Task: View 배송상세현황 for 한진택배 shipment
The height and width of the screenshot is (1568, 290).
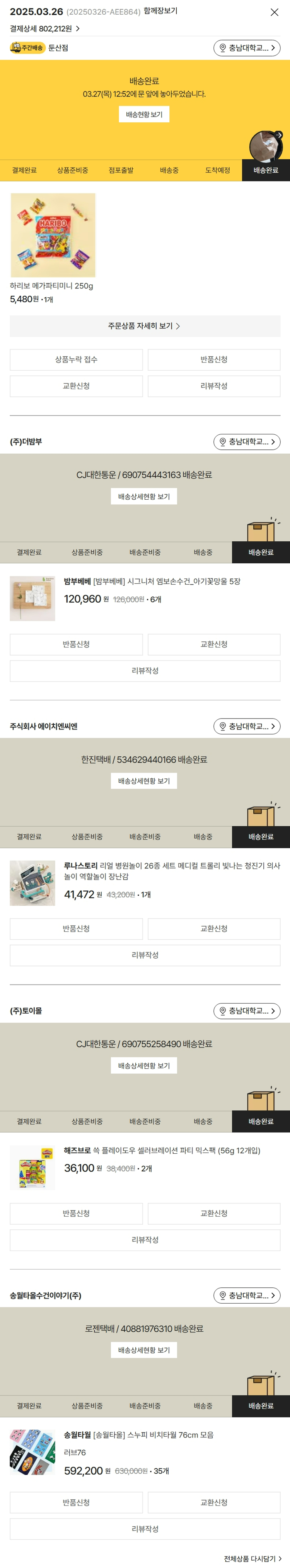Action: (x=144, y=781)
